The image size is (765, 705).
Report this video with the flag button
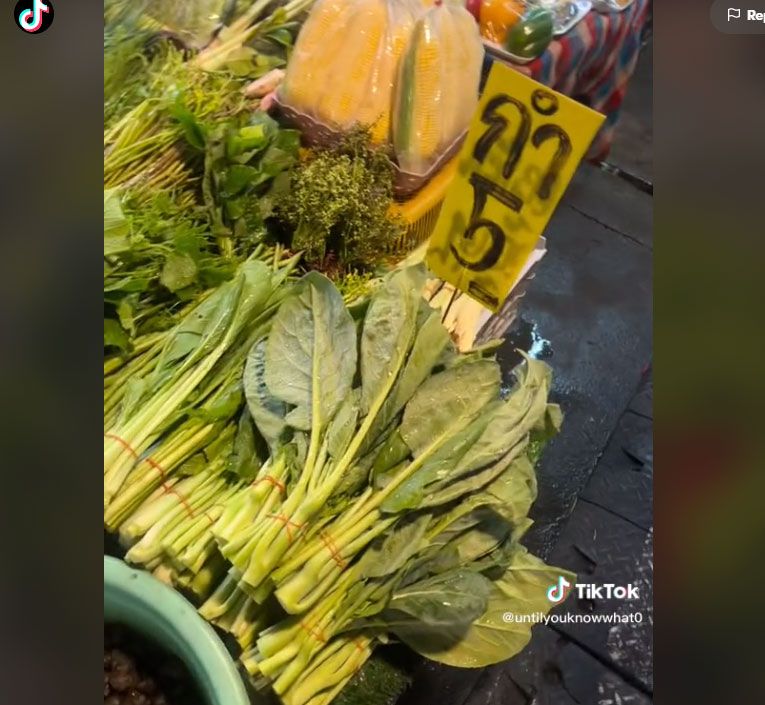point(743,15)
